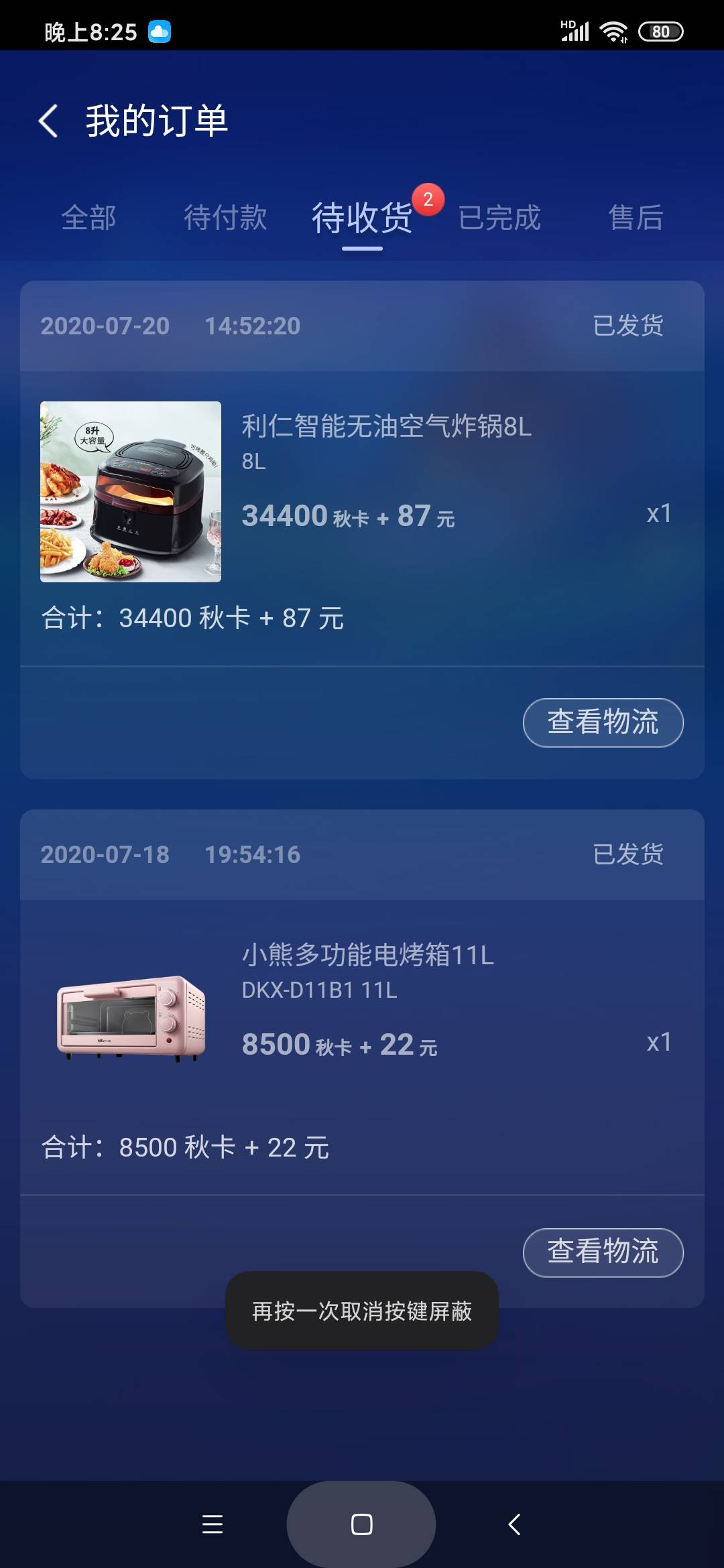Tap the recent apps icon at bottom left
The image size is (724, 1568).
click(x=211, y=1522)
